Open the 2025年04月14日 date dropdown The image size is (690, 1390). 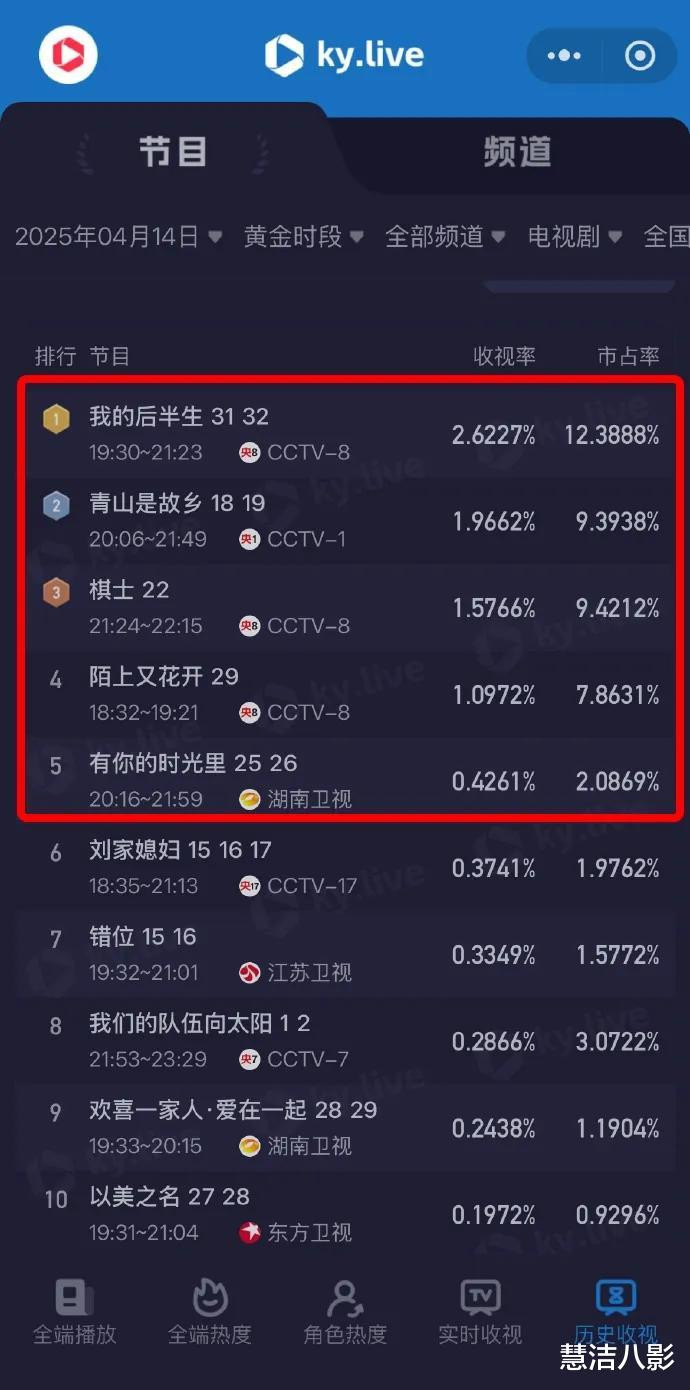click(x=118, y=236)
